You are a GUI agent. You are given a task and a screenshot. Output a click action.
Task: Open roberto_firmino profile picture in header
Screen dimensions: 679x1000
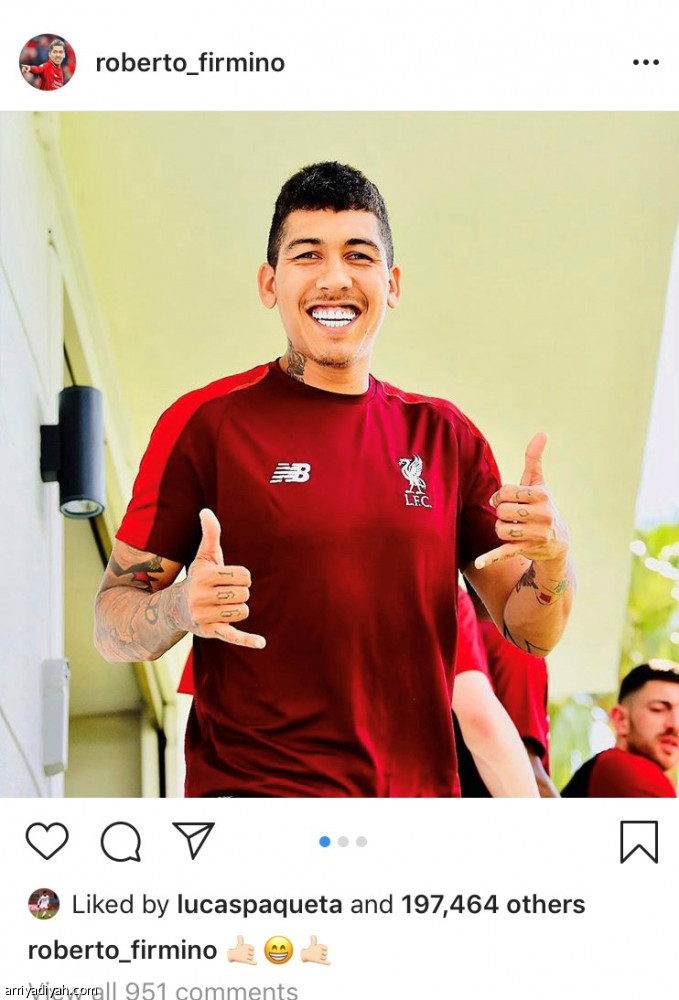point(47,62)
